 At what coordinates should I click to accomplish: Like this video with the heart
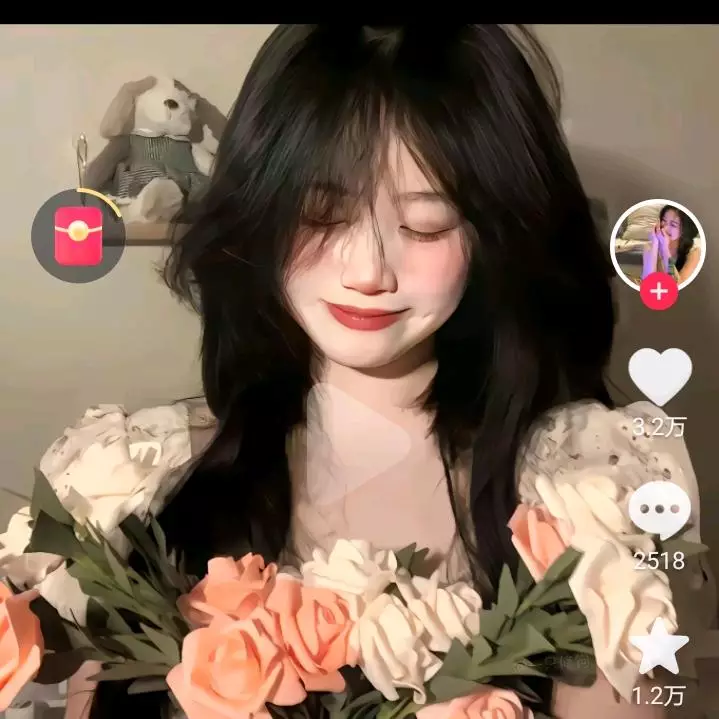point(659,377)
